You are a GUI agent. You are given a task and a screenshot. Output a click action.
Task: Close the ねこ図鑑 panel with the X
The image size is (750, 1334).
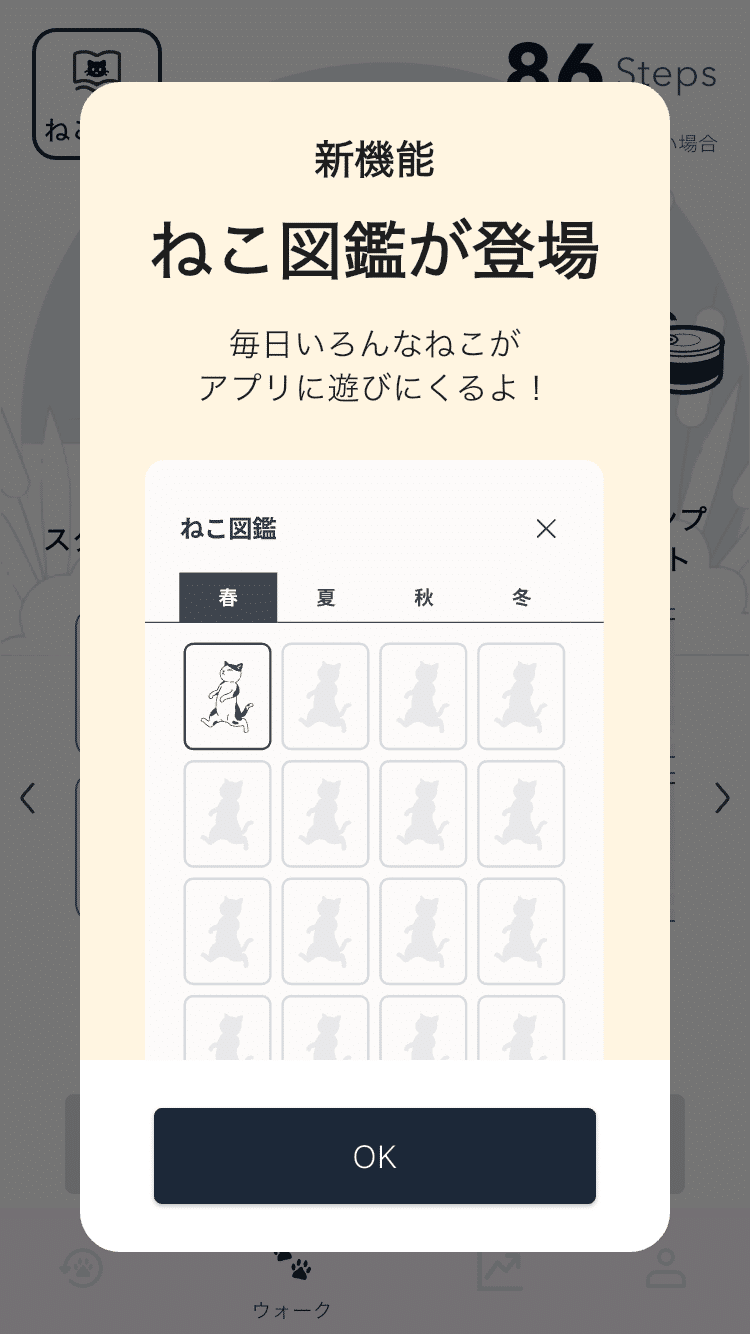coord(546,529)
